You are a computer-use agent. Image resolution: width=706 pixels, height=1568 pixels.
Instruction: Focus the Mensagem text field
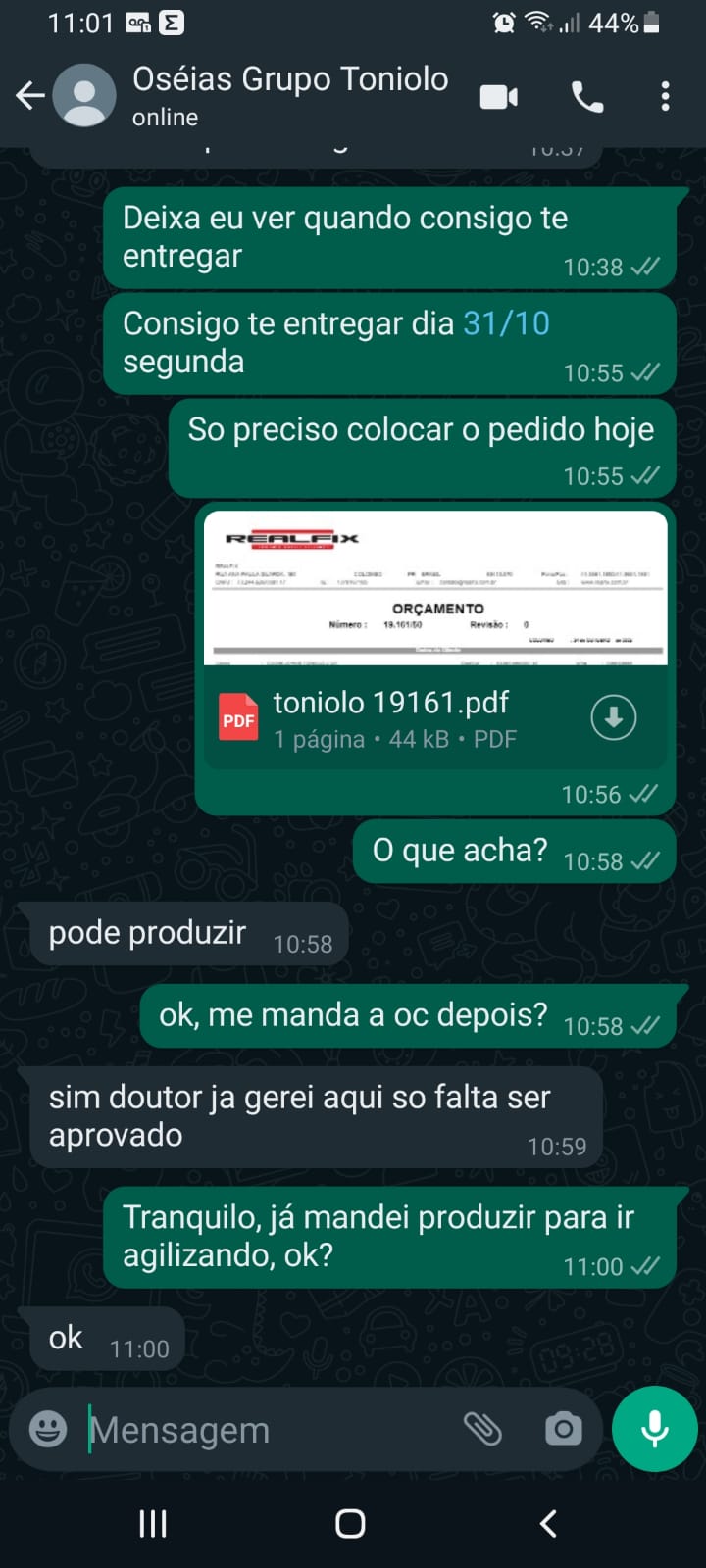(265, 1430)
